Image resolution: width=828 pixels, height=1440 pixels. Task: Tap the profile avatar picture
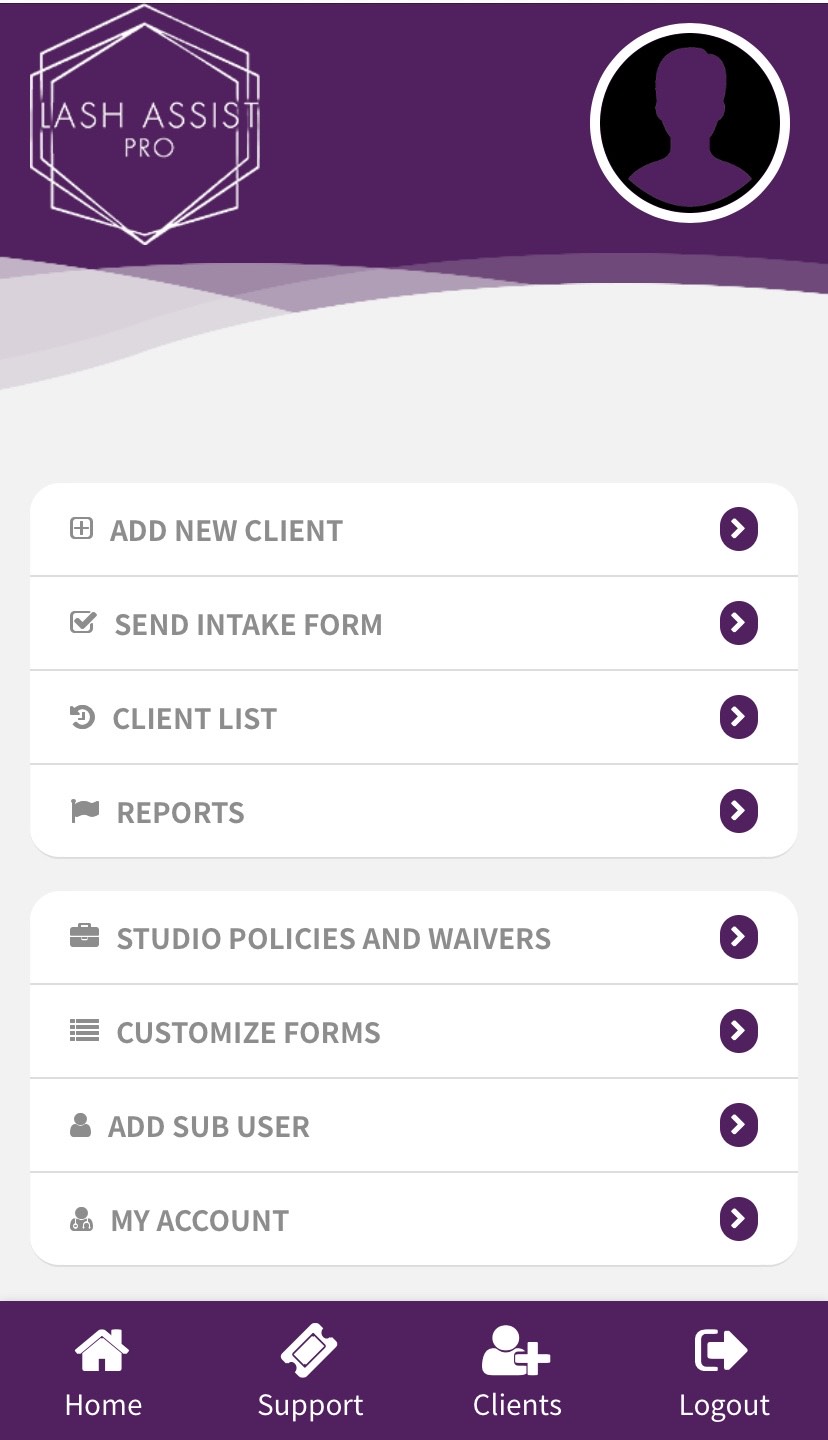[690, 124]
